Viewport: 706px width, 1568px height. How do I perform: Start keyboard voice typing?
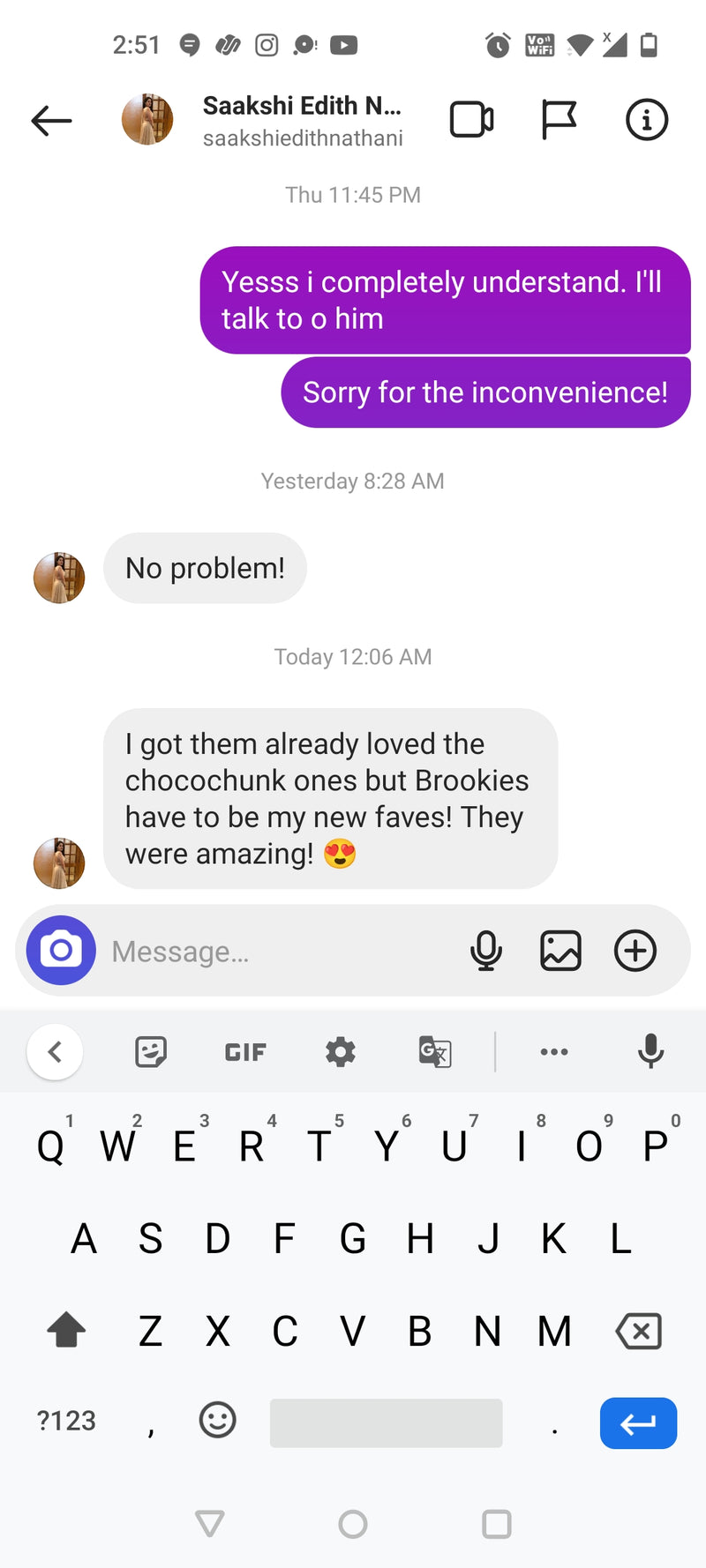pos(650,1051)
